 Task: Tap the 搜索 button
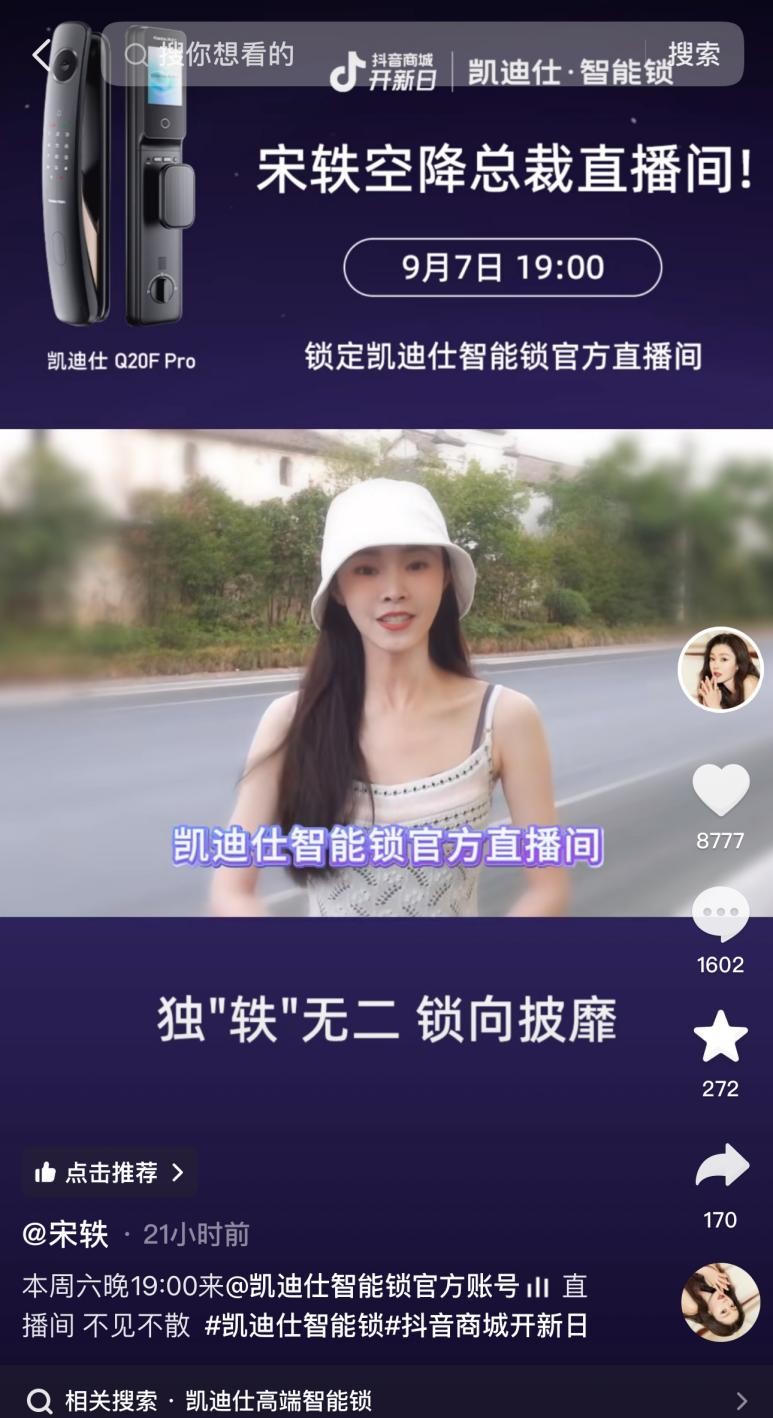point(694,54)
